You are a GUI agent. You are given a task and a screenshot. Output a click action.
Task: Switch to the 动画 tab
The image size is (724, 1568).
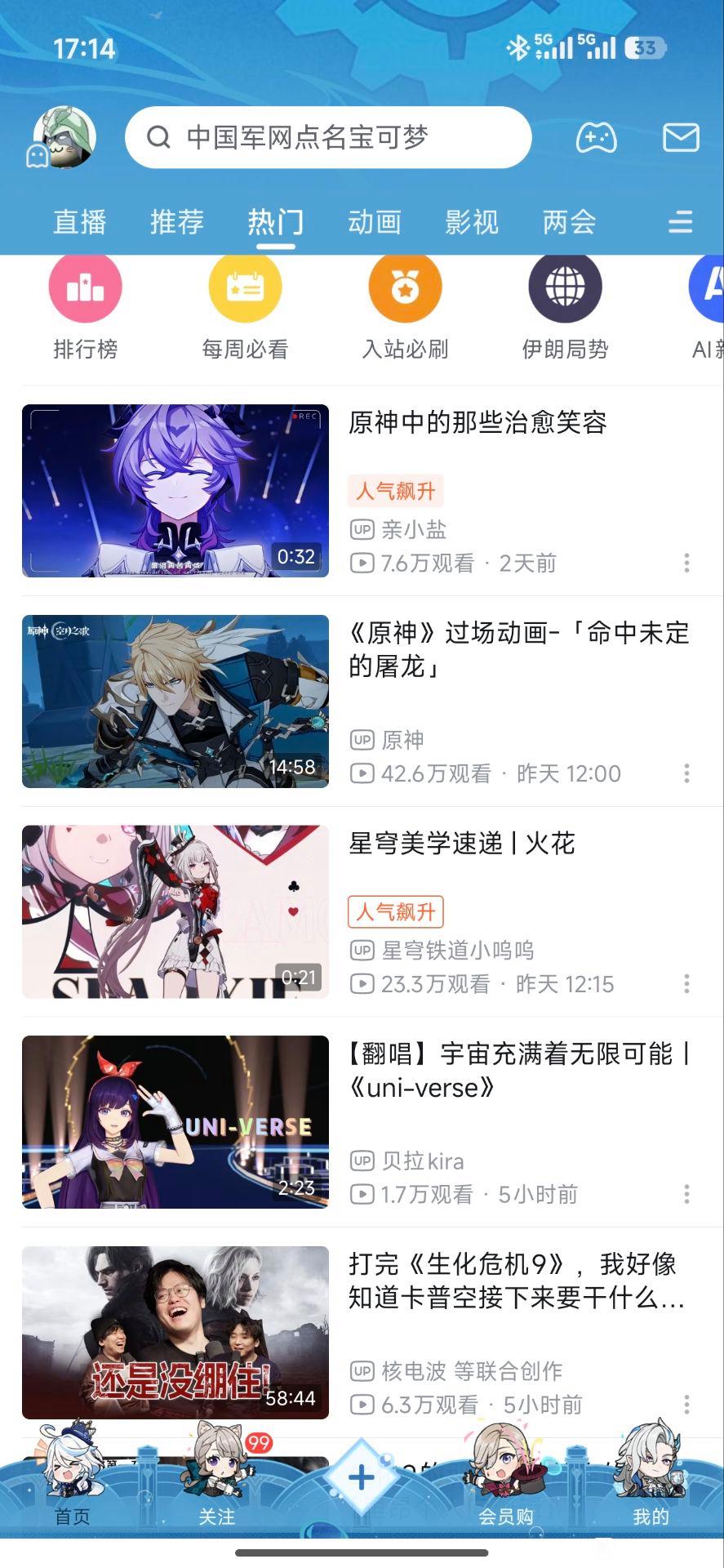pyautogui.click(x=374, y=222)
